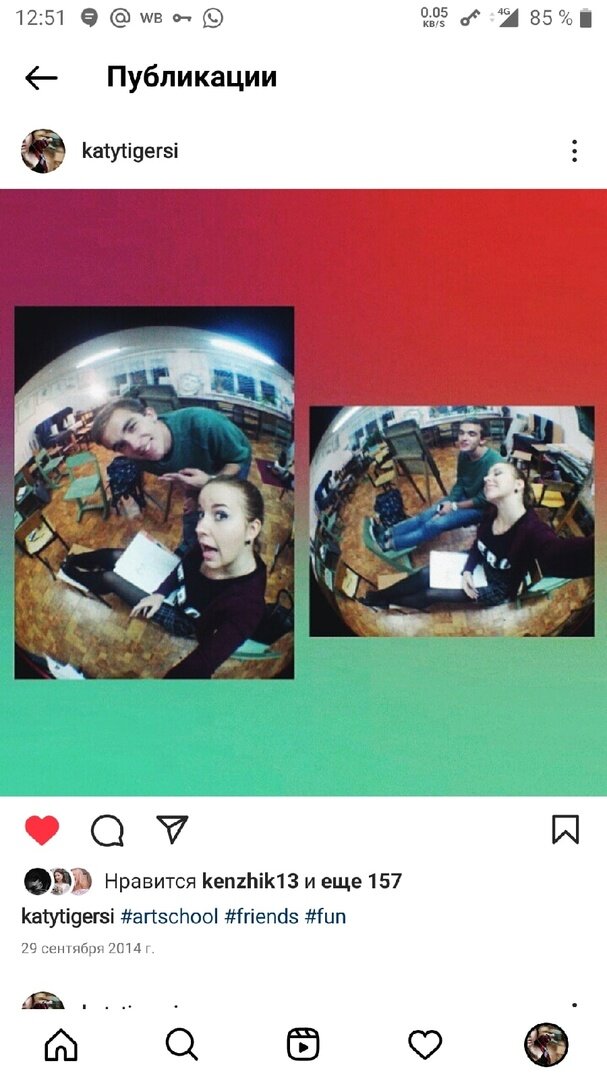
Task: Switch to the Reels tab
Action: pyautogui.click(x=303, y=1045)
